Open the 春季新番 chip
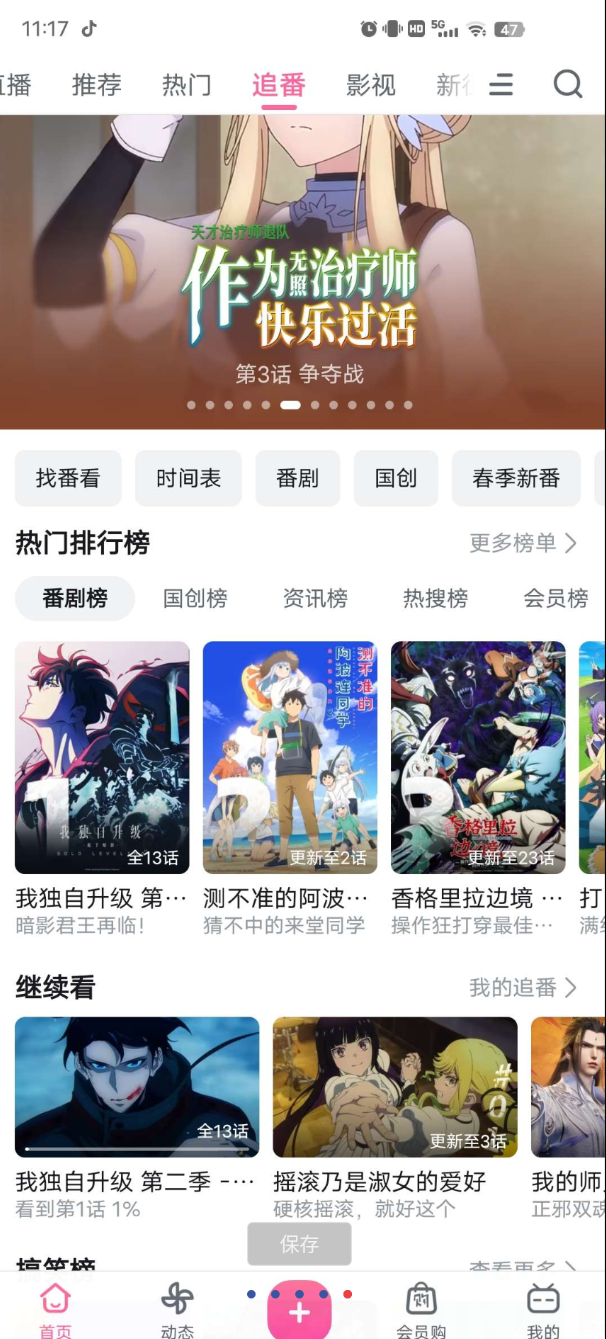Screen dimensions: 606x1339 pyautogui.click(x=516, y=478)
